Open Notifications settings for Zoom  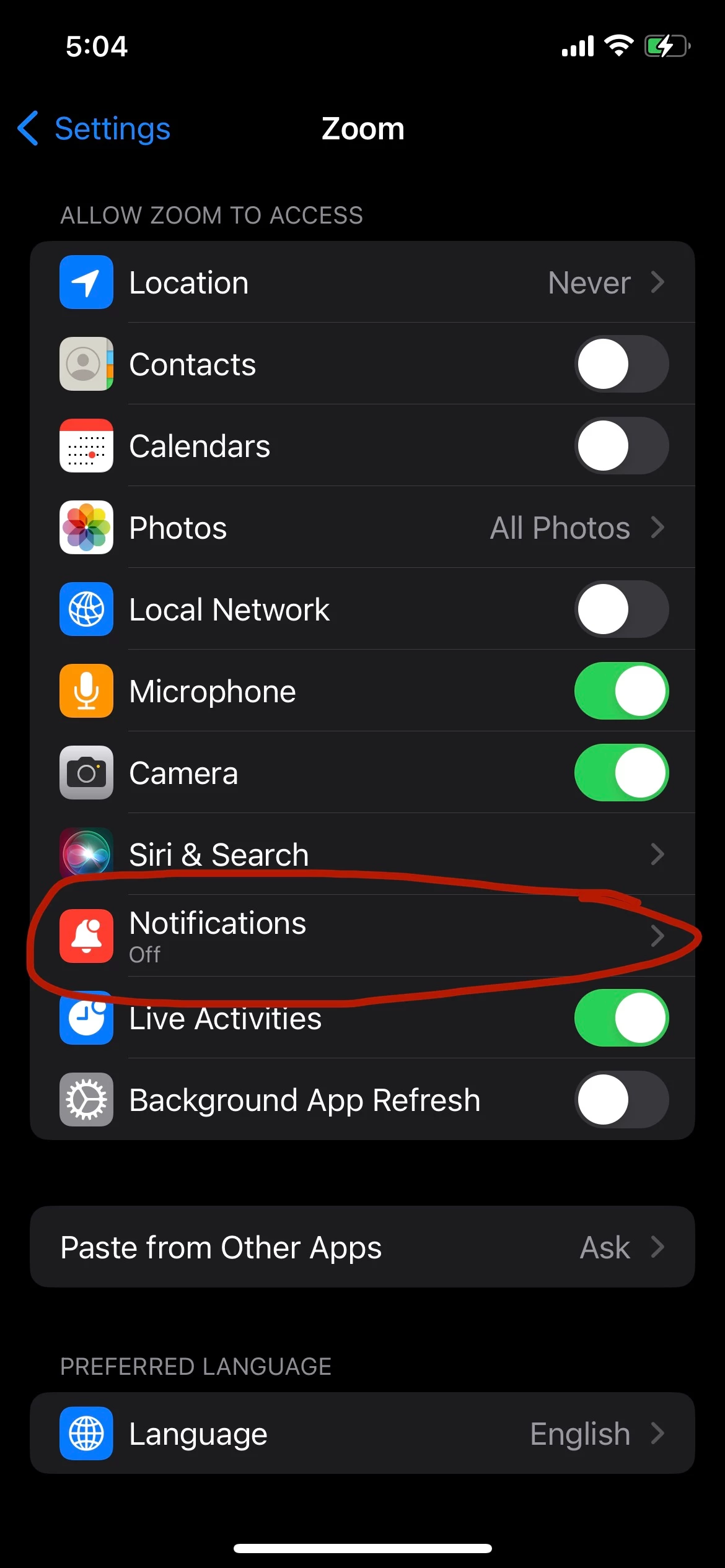click(362, 936)
